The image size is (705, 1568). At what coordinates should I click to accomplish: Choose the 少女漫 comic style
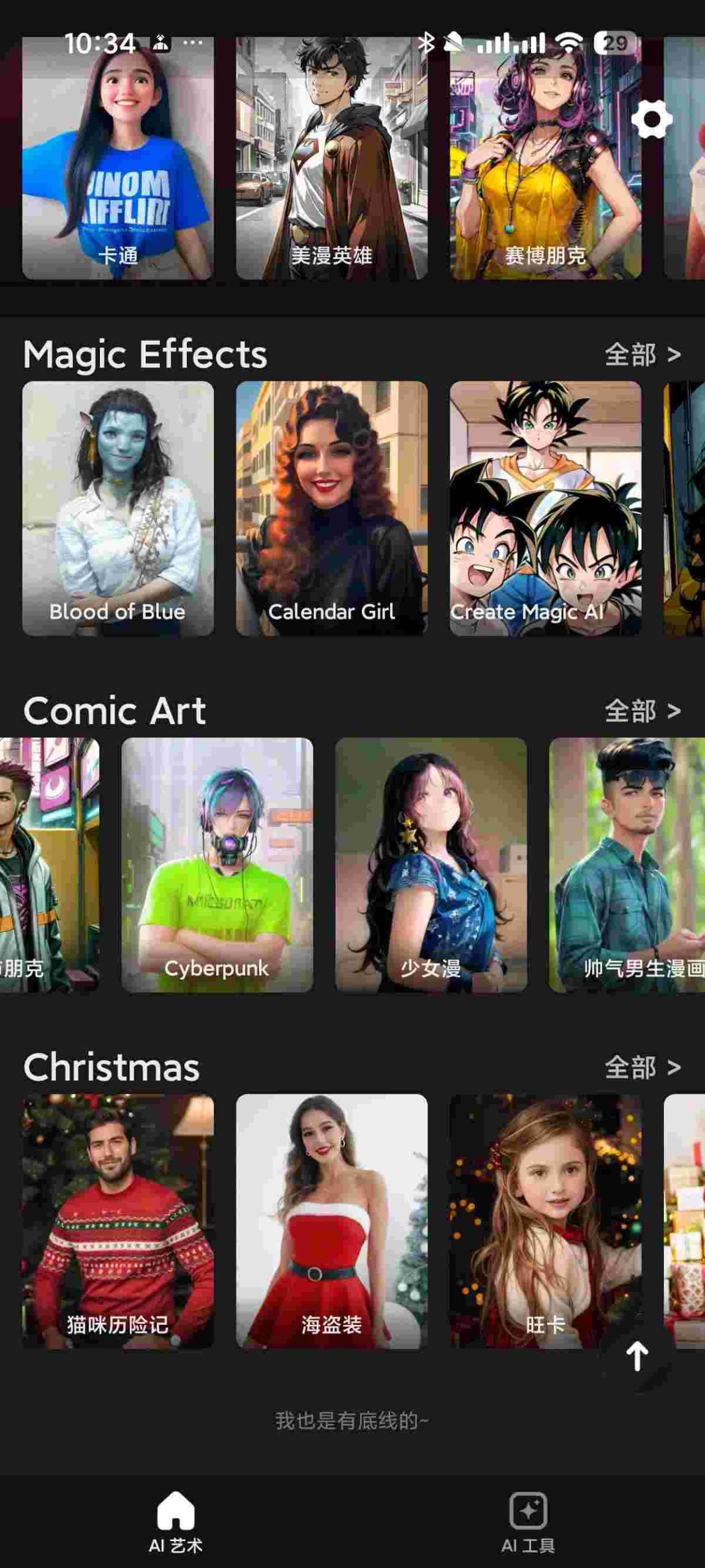click(x=431, y=865)
